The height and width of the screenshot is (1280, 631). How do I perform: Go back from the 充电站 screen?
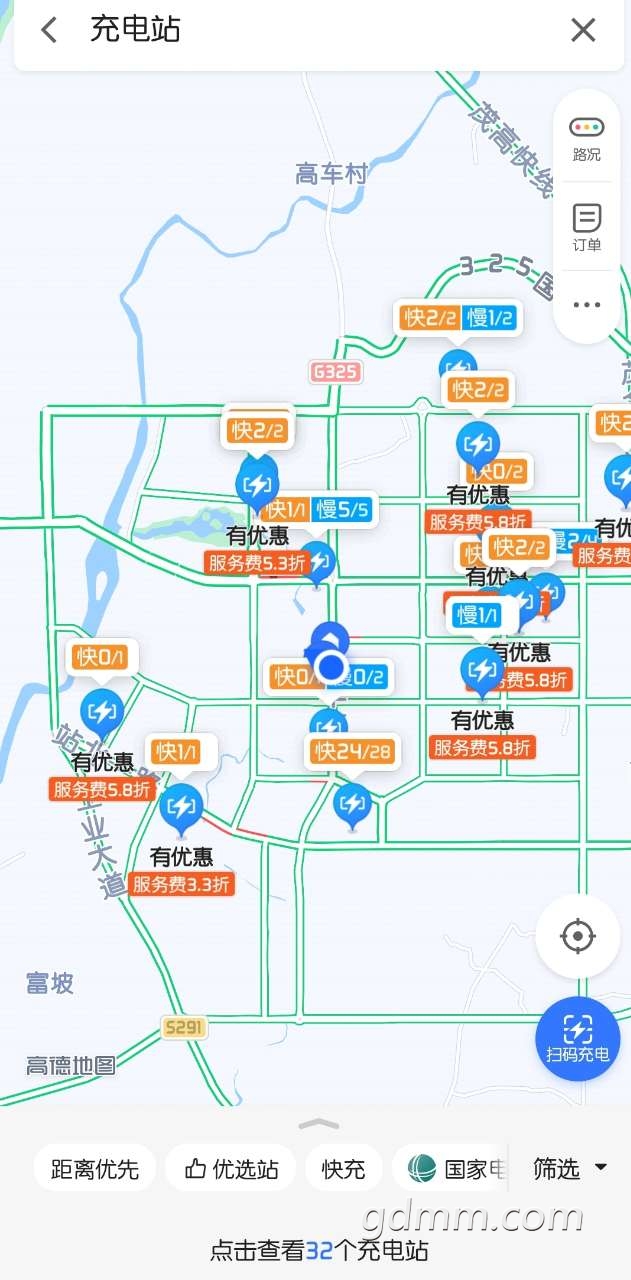click(49, 30)
